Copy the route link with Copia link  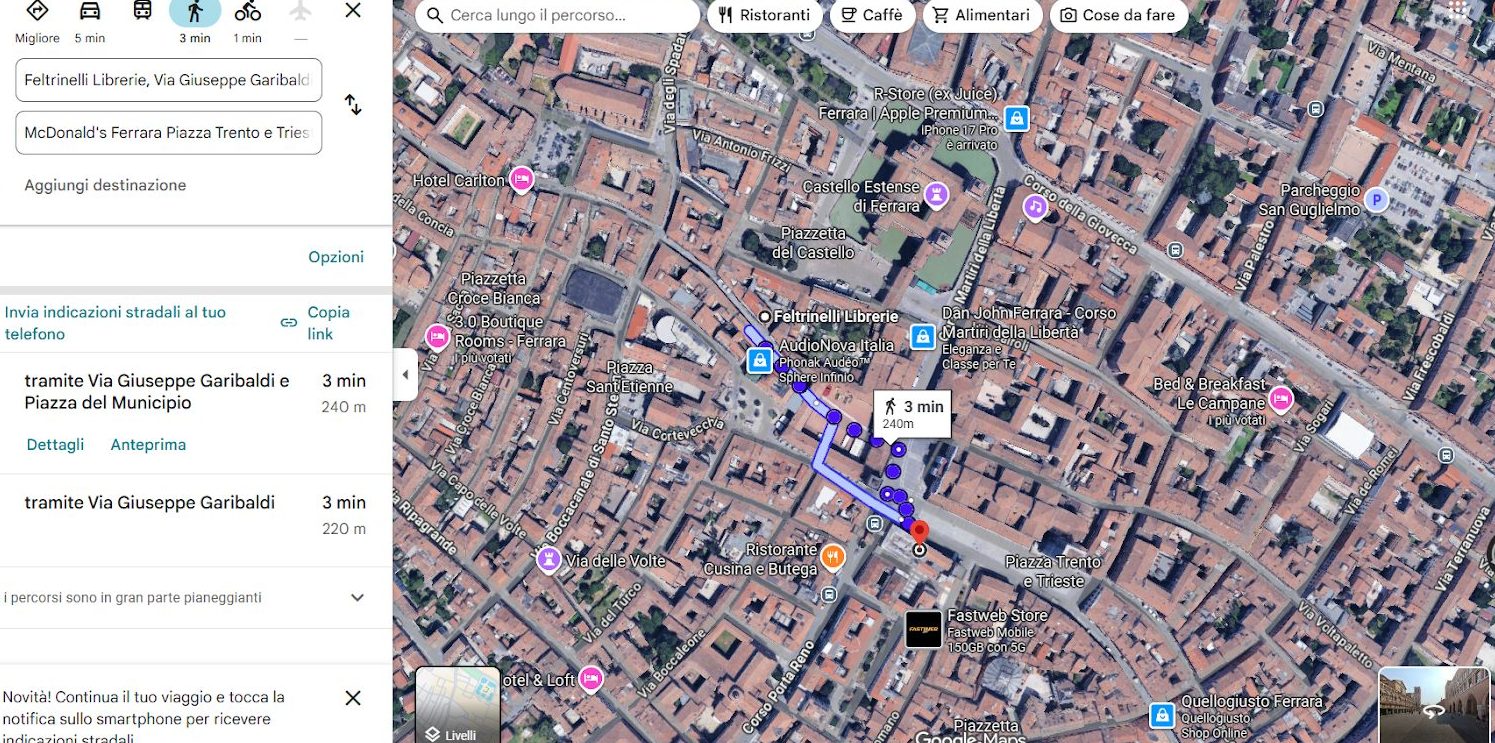click(x=318, y=323)
